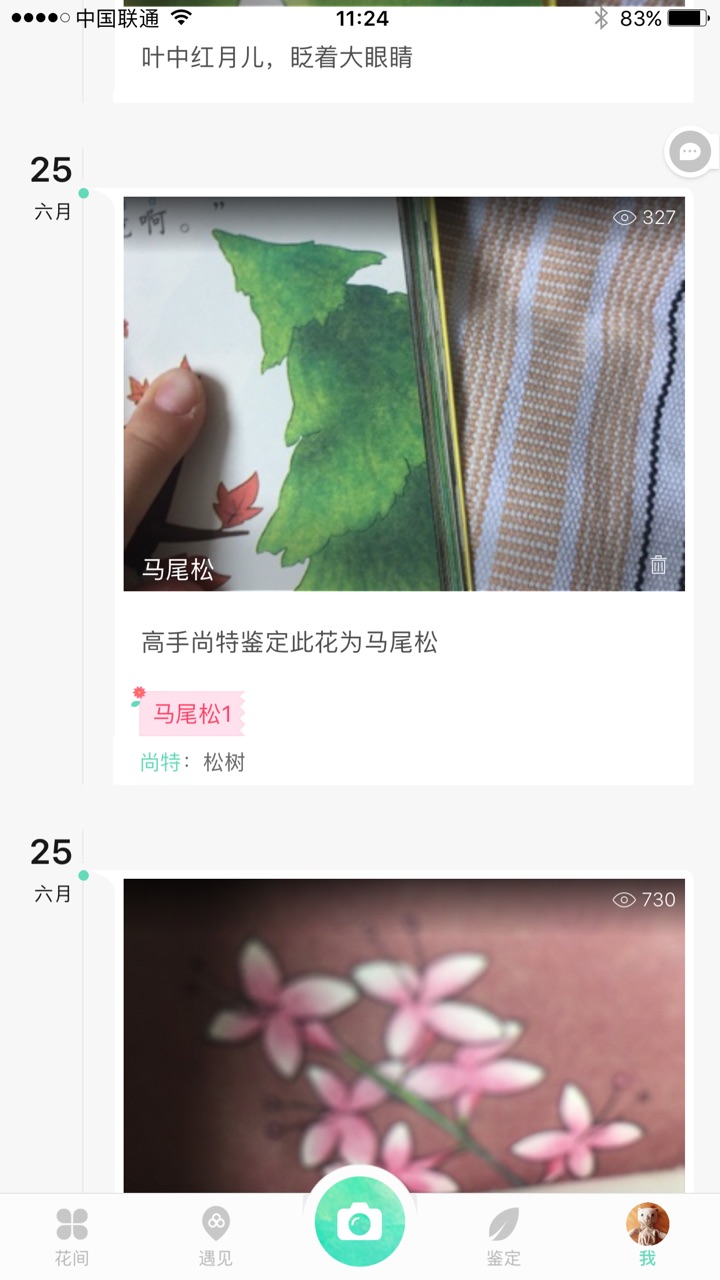Image resolution: width=720 pixels, height=1280 pixels.
Task: Open the 马尾松 post photo
Action: pyautogui.click(x=403, y=393)
